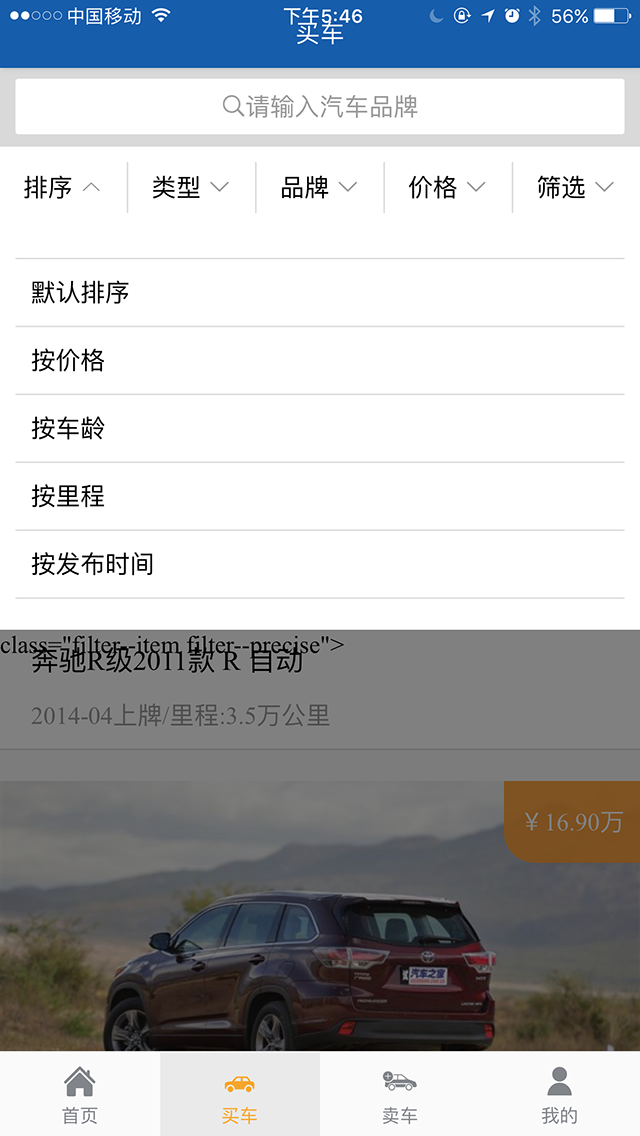Select 默认排序 default sorting
Image resolution: width=640 pixels, height=1136 pixels.
point(320,293)
